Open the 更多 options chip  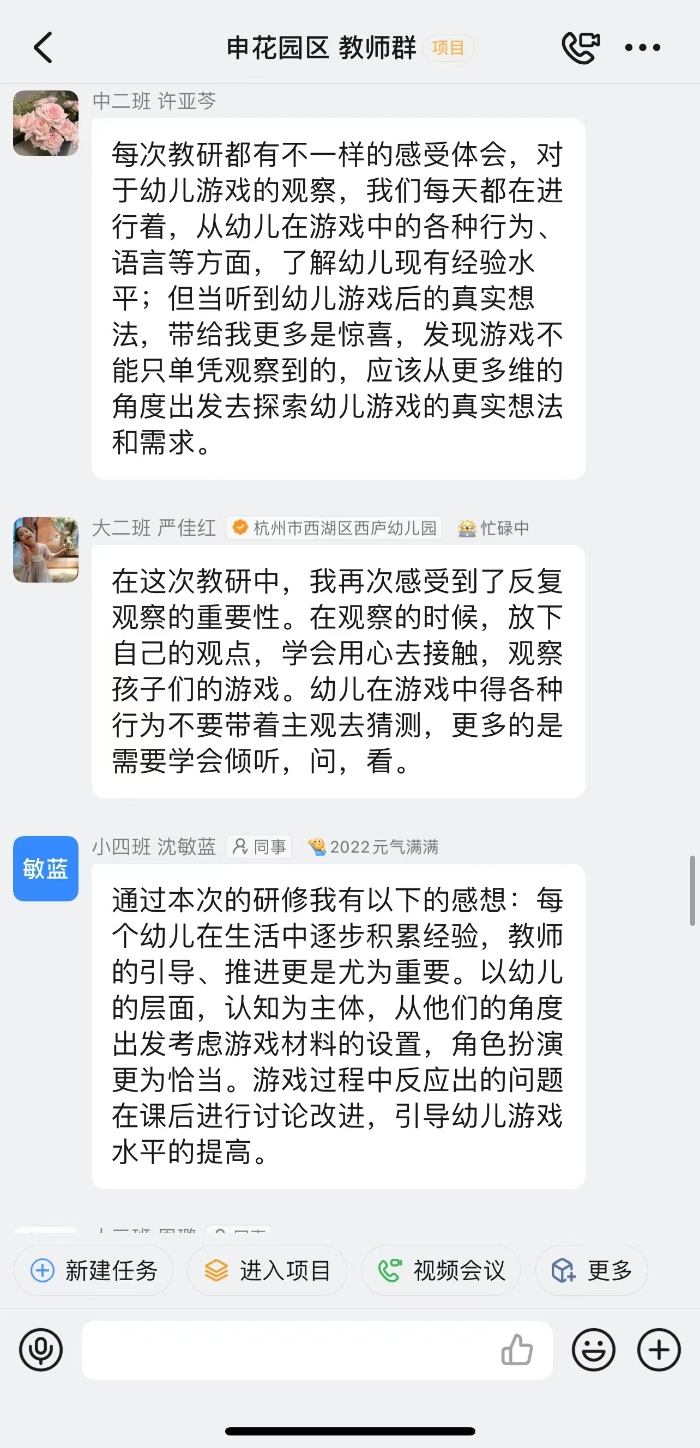tap(592, 1270)
